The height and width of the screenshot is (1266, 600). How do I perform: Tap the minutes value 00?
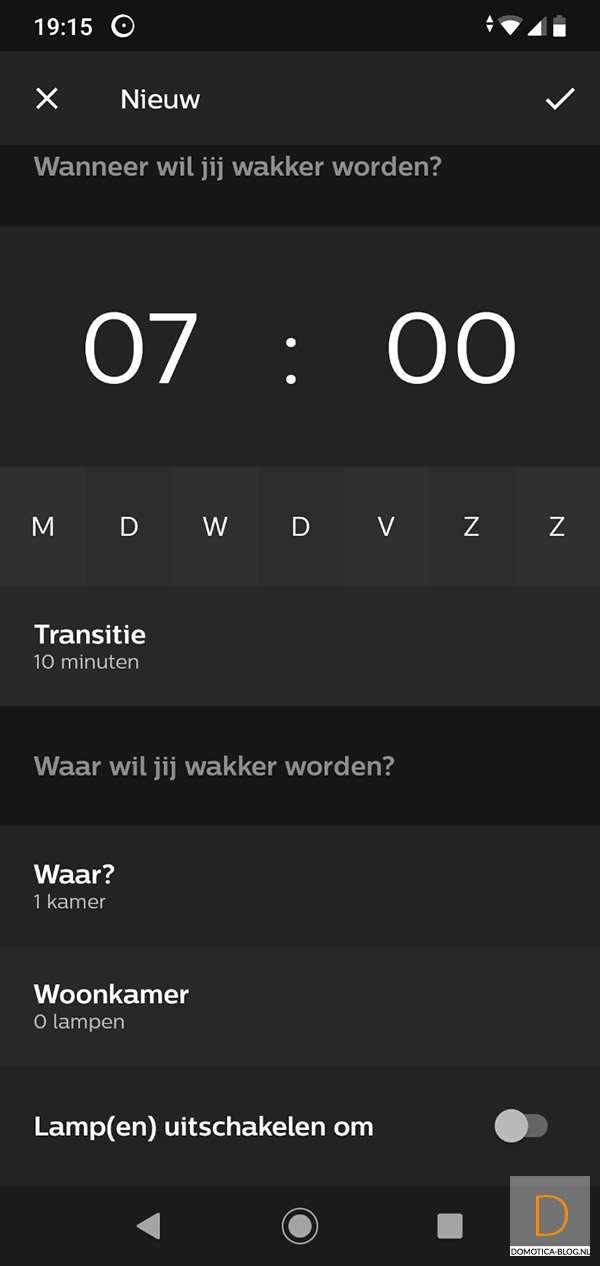click(451, 349)
